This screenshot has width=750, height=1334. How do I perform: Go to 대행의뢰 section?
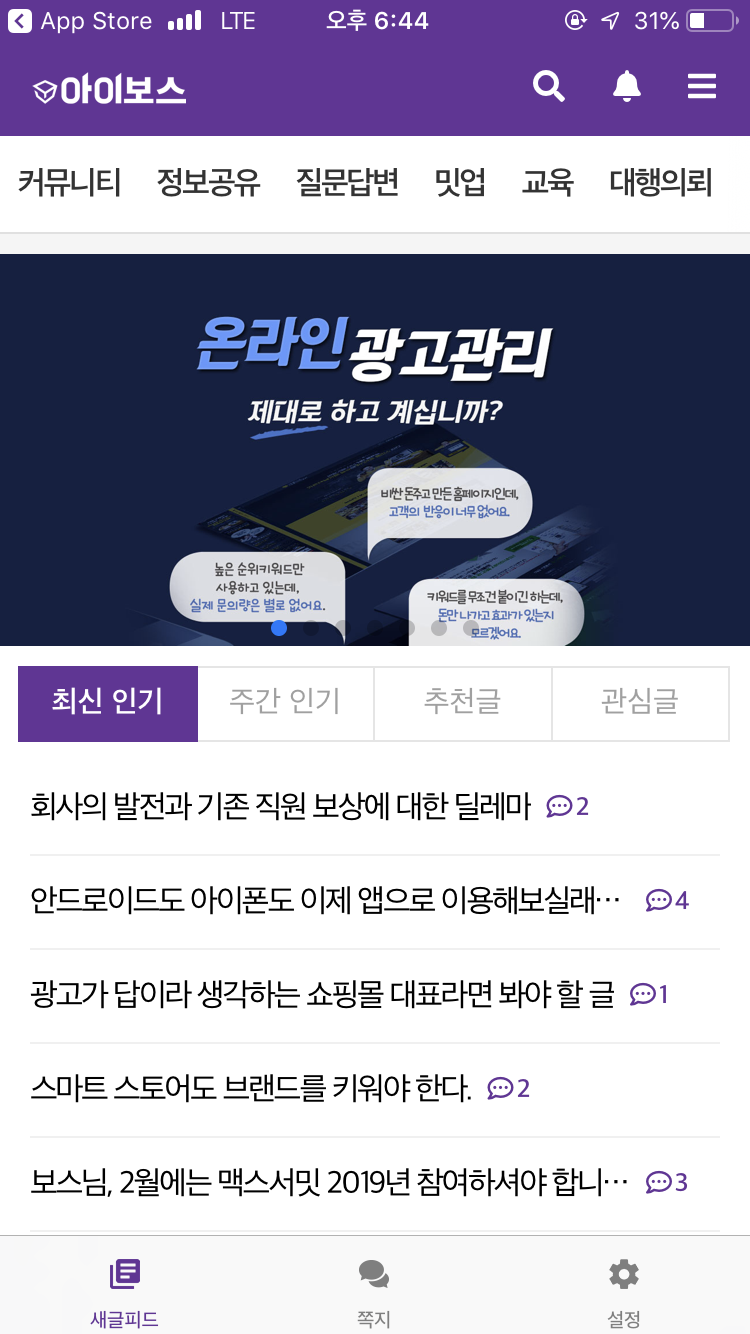pyautogui.click(x=661, y=183)
